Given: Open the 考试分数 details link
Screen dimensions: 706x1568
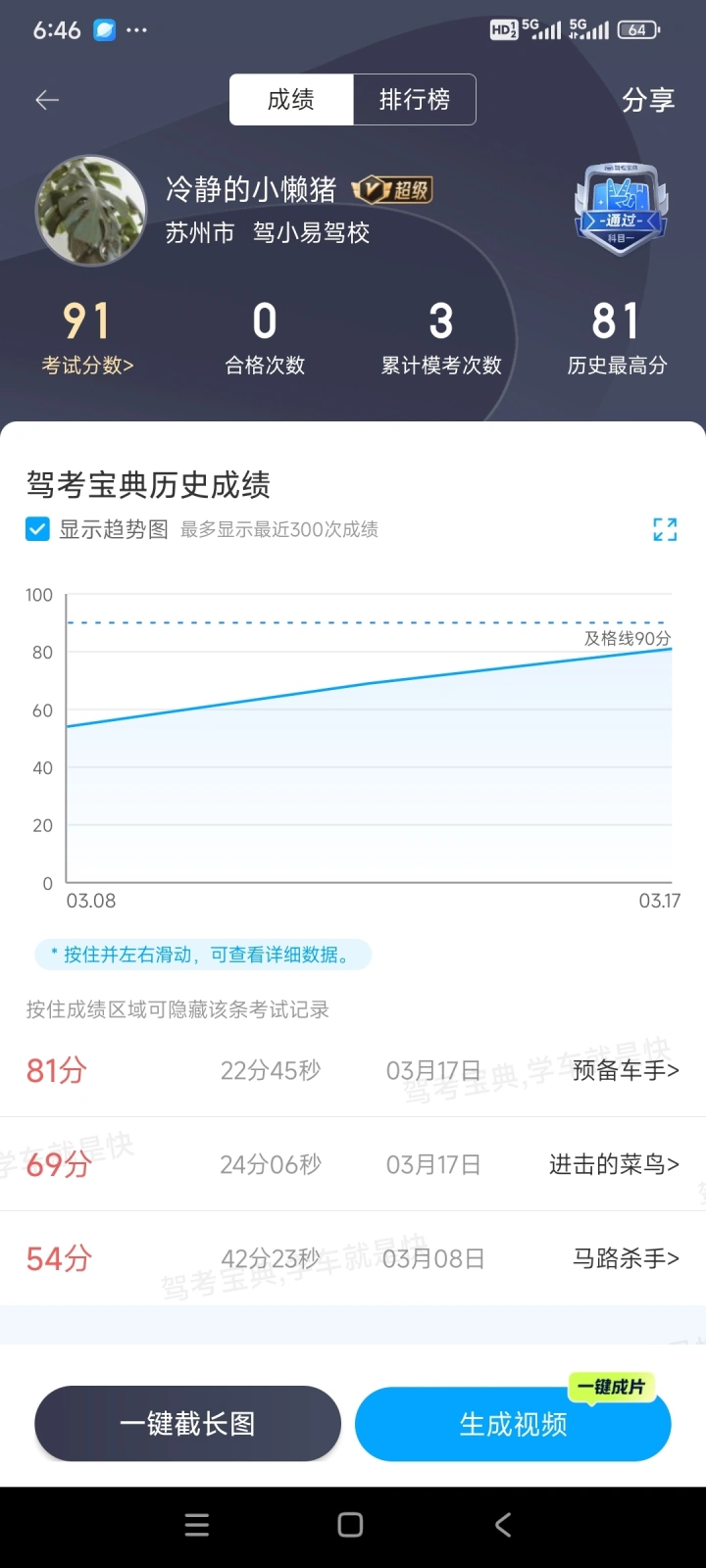Looking at the screenshot, I should [x=87, y=365].
